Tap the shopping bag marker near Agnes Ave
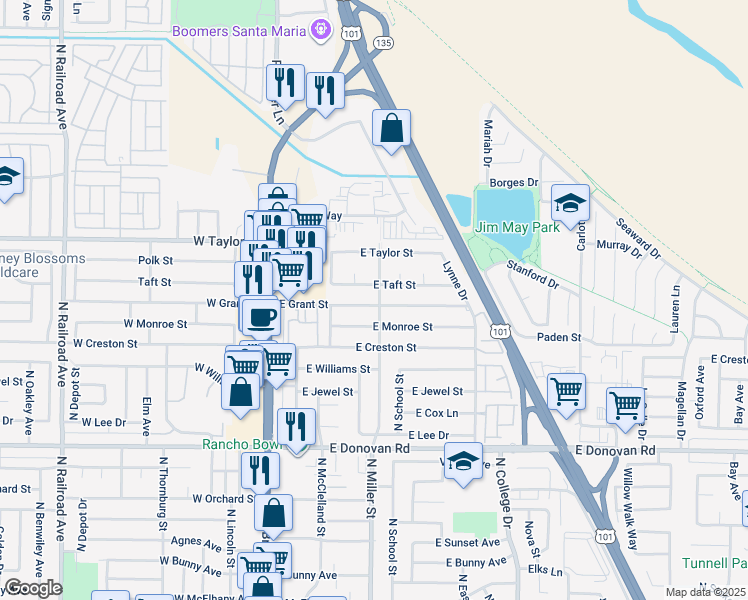This screenshot has width=748, height=600. point(272,514)
